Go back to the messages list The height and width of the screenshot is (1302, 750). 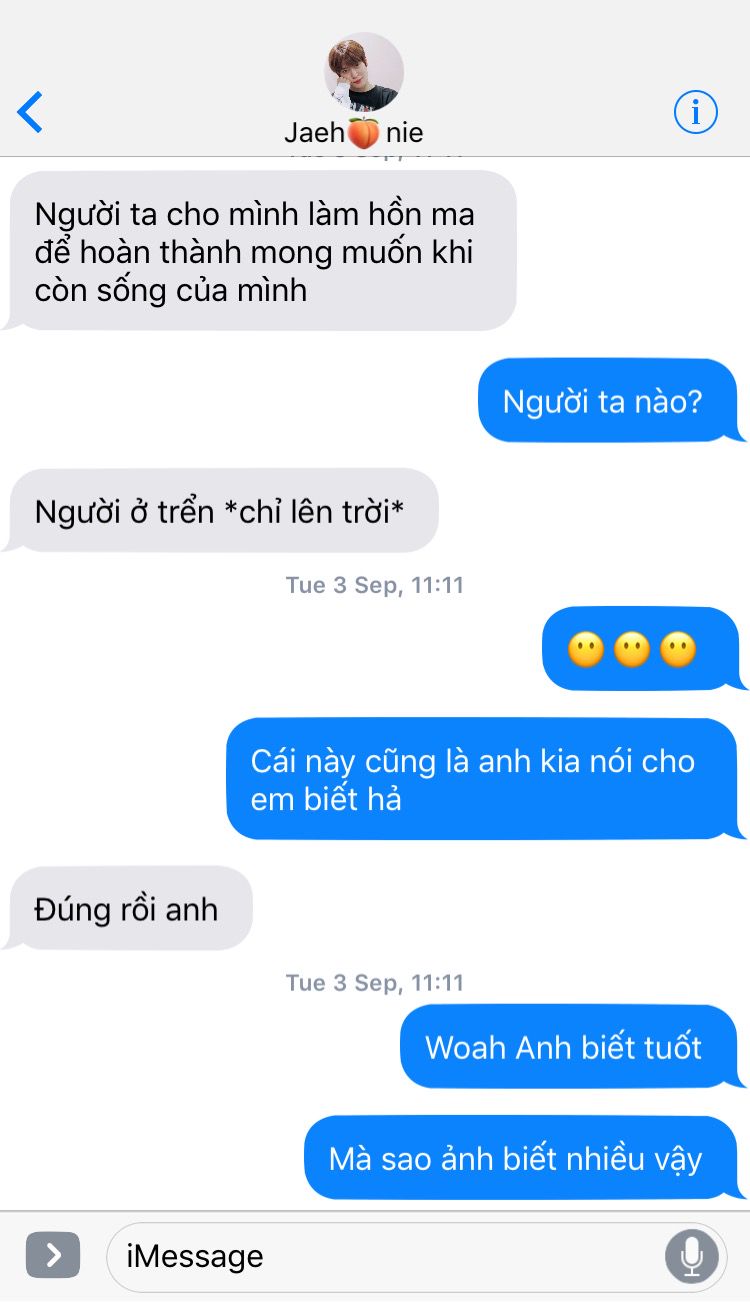[31, 112]
